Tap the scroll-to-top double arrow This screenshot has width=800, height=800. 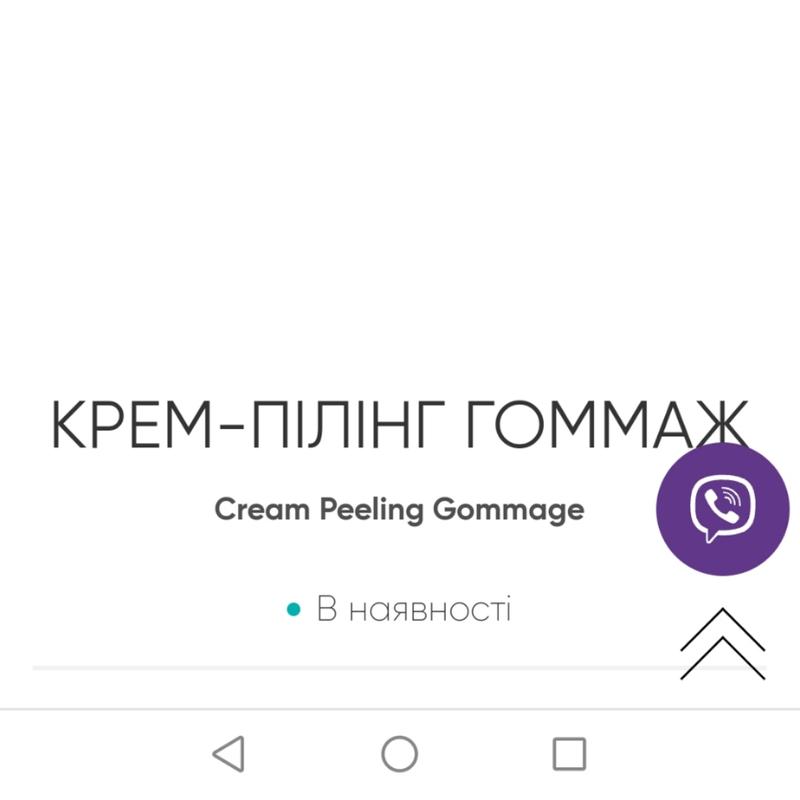[x=722, y=643]
